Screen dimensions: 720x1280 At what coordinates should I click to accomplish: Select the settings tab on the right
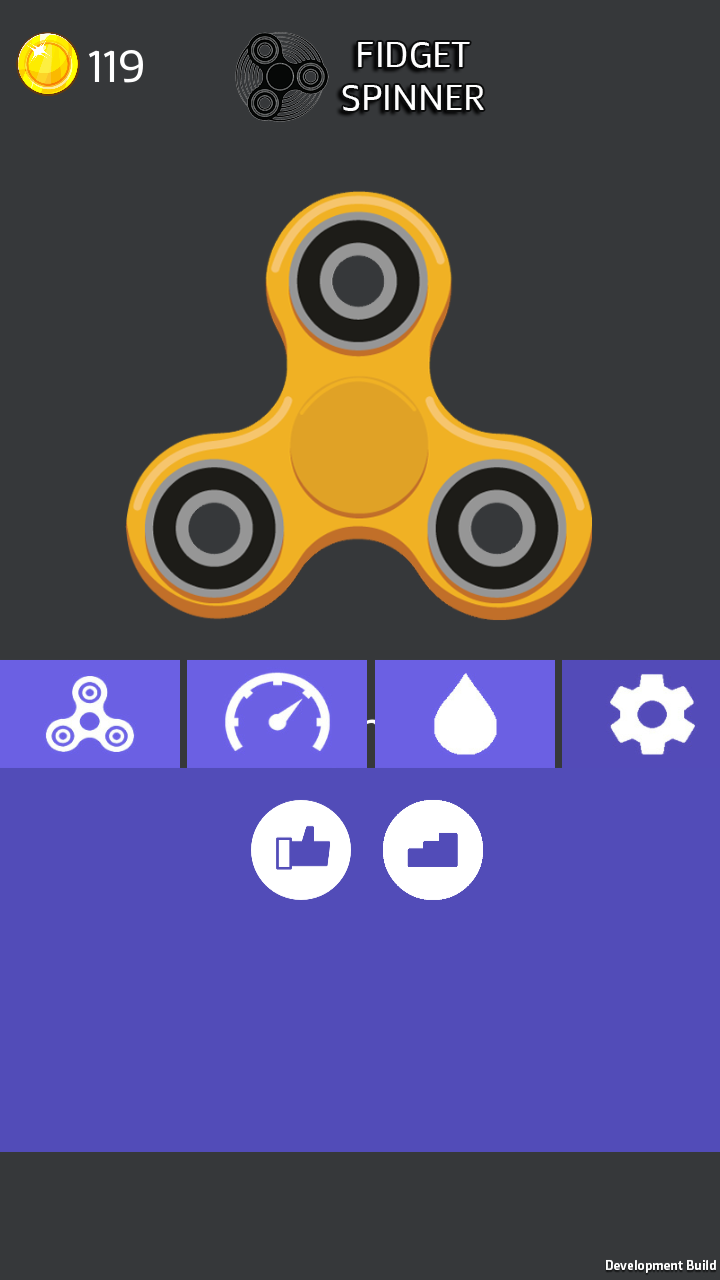tap(654, 714)
